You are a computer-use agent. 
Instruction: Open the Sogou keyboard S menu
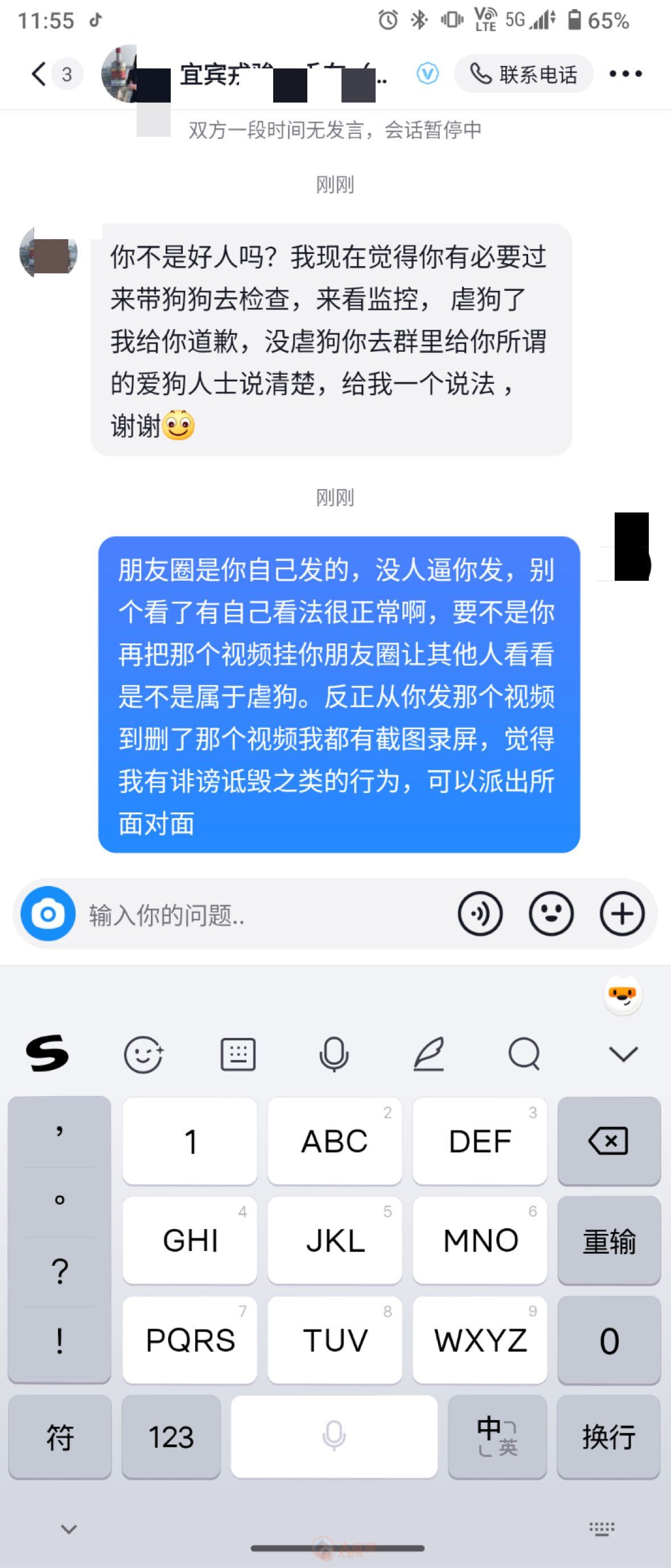(47, 1053)
